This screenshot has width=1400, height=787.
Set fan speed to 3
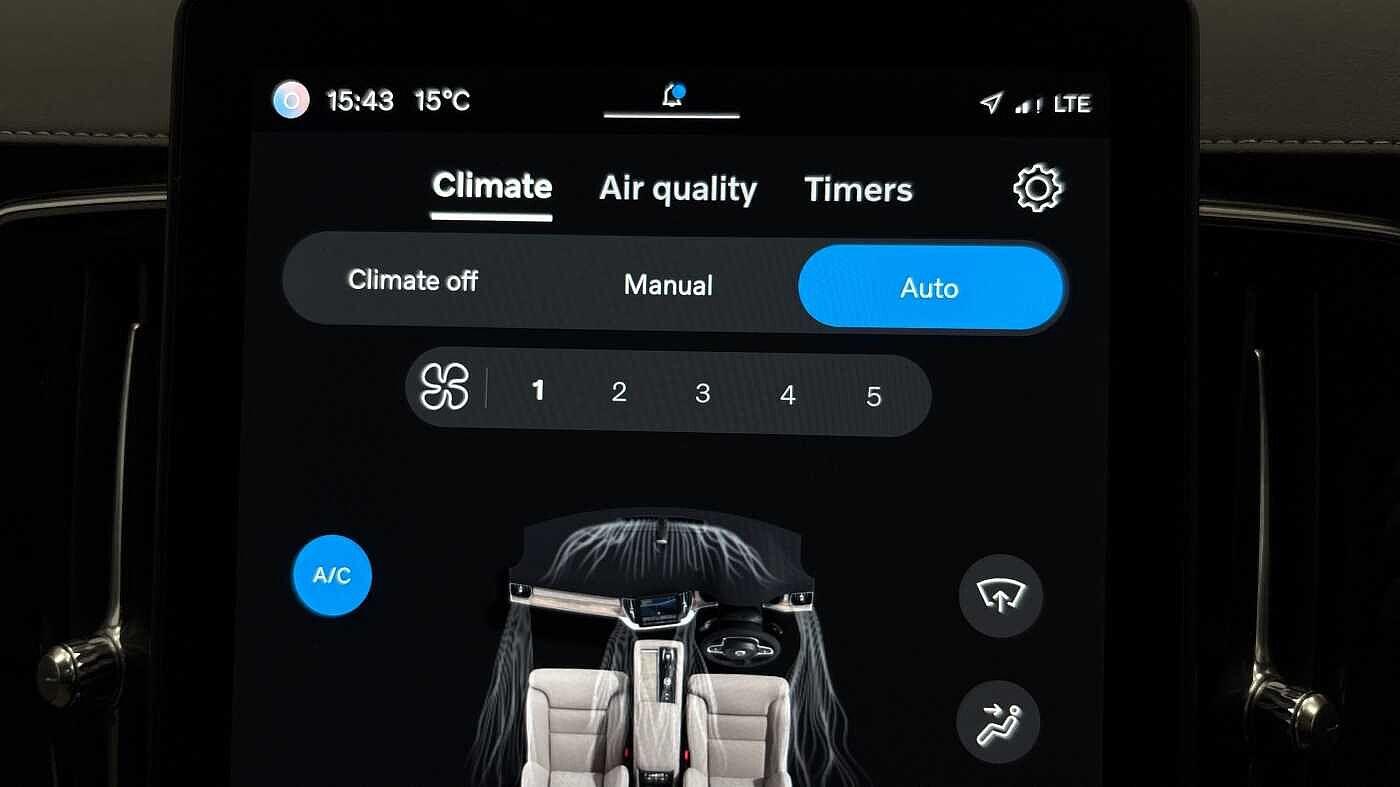[x=703, y=394]
